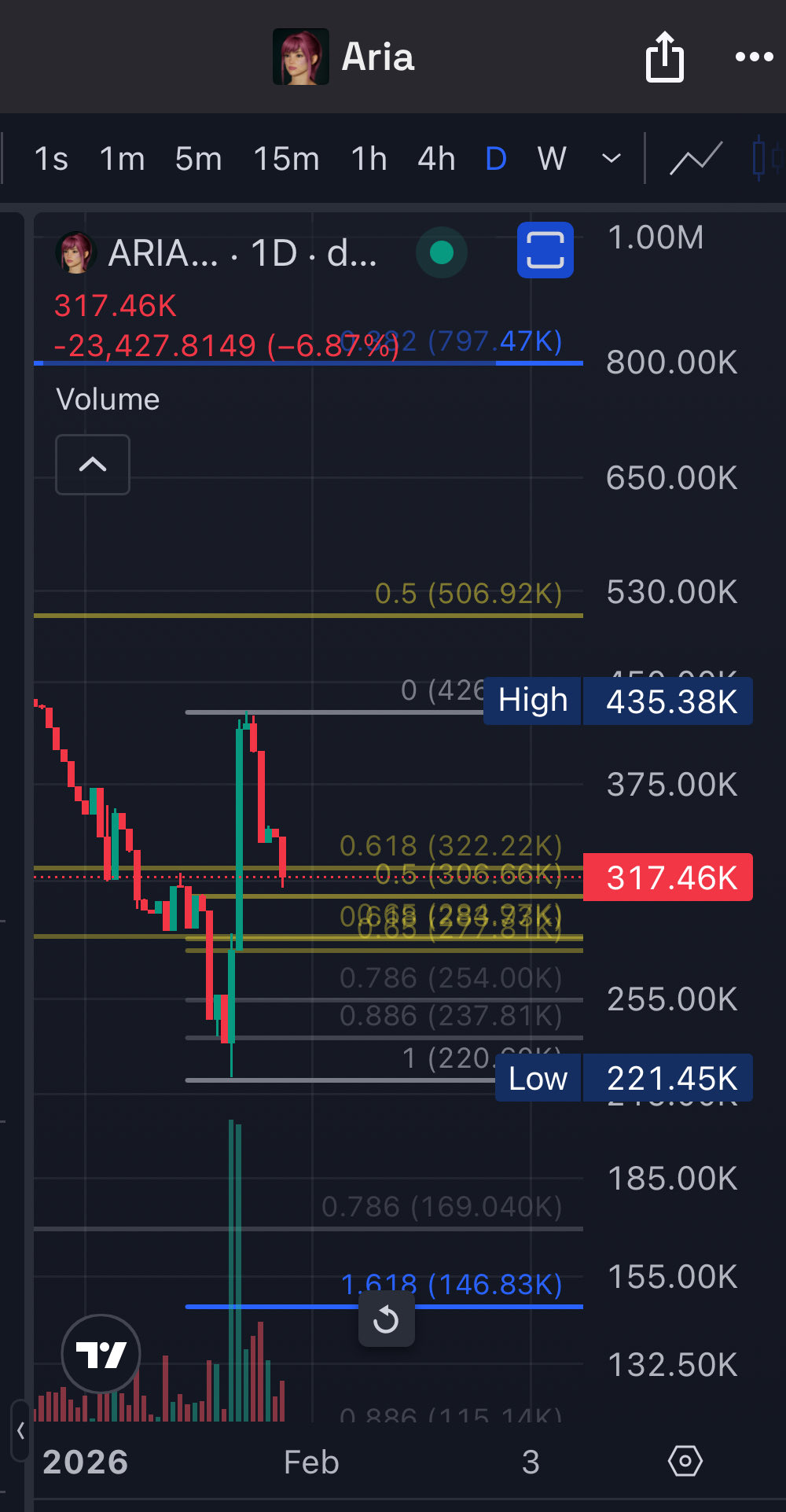This screenshot has width=786, height=1512.
Task: Tap the blue fullscreen chart button
Action: (x=545, y=250)
